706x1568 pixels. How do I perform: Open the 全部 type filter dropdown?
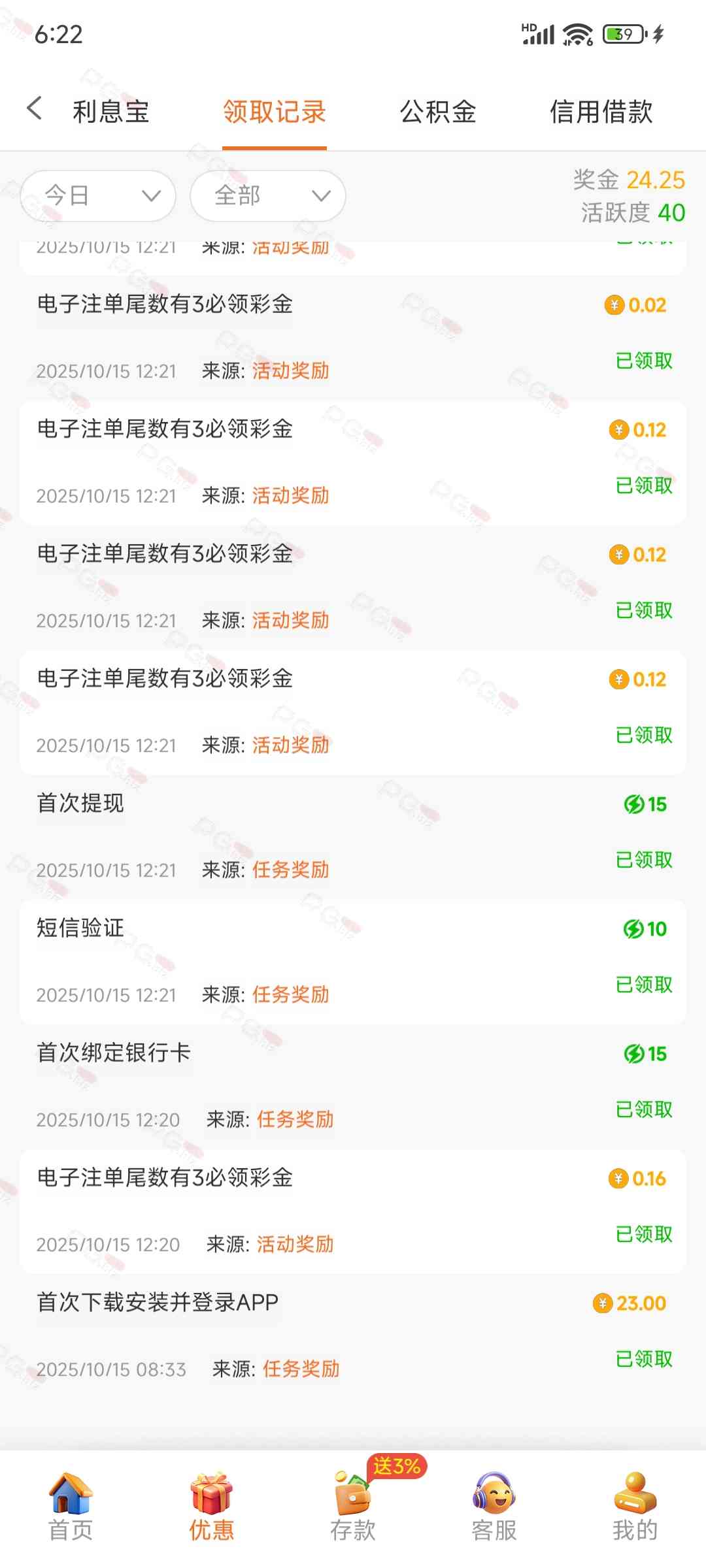click(x=268, y=195)
